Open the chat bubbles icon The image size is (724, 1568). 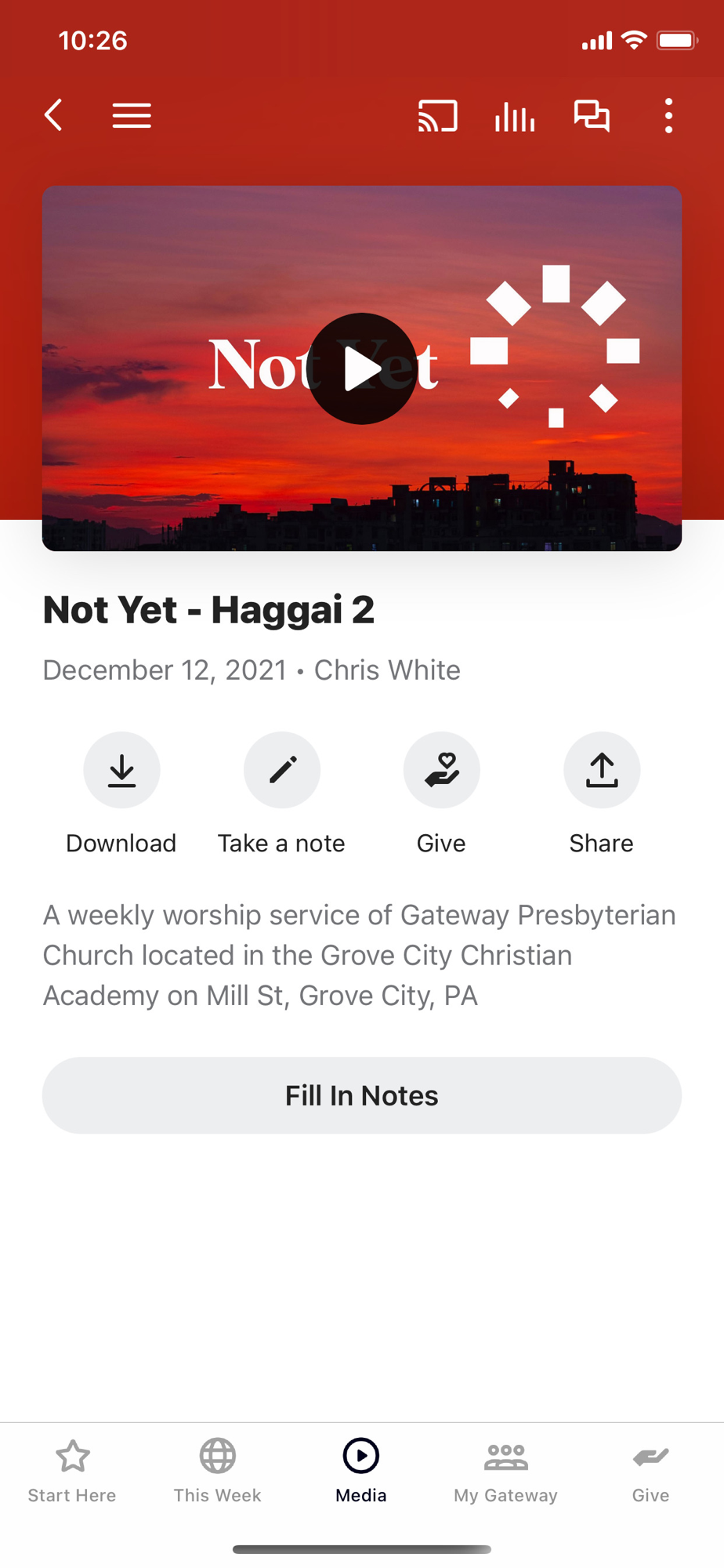(592, 116)
